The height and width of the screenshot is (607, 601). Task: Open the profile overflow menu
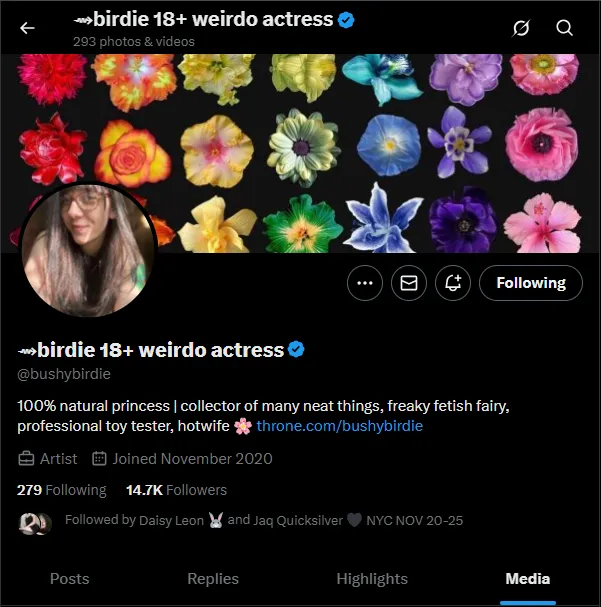(x=365, y=283)
